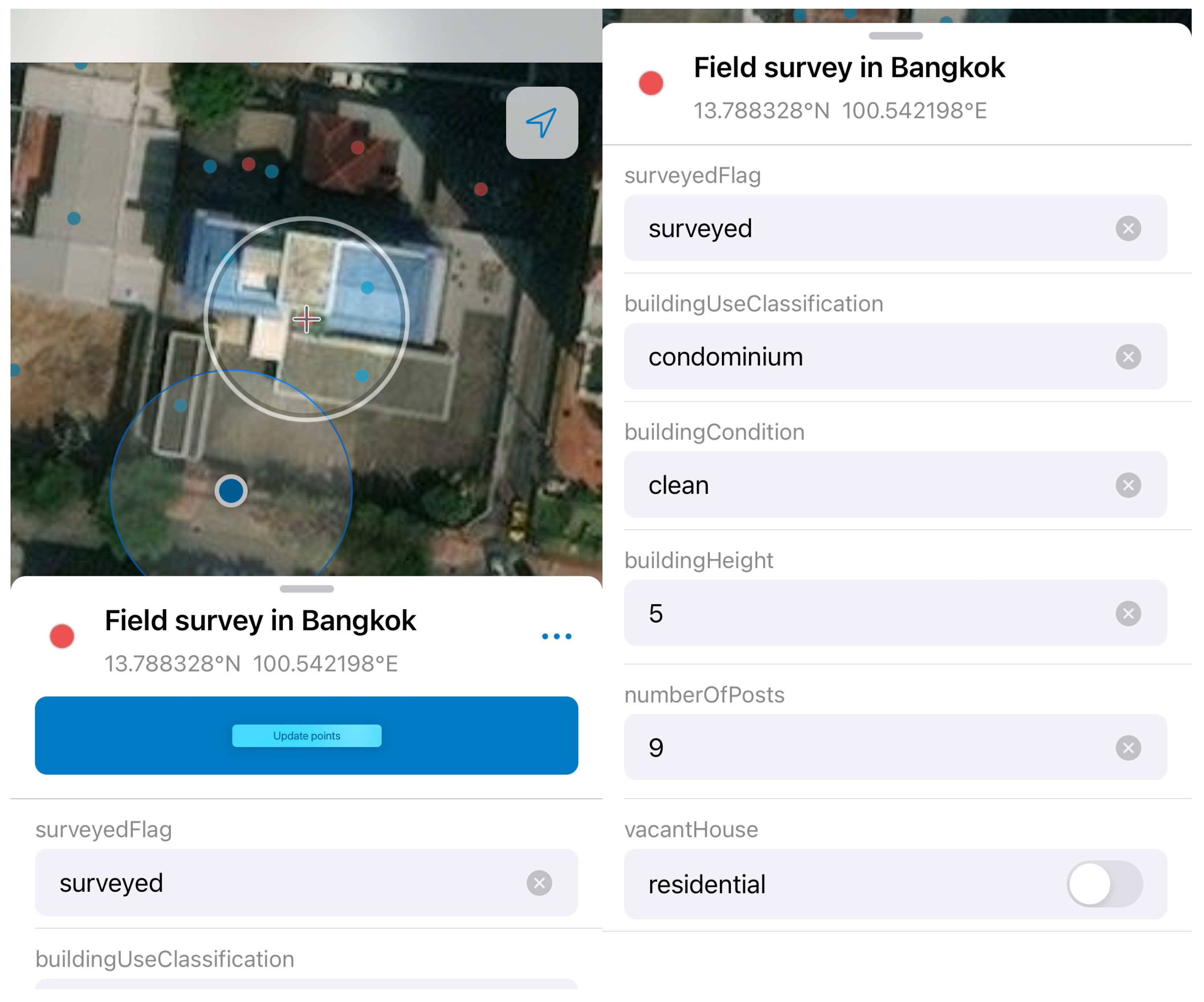Clear the condominium value
Image resolution: width=1204 pixels, height=1002 pixels.
point(1128,357)
